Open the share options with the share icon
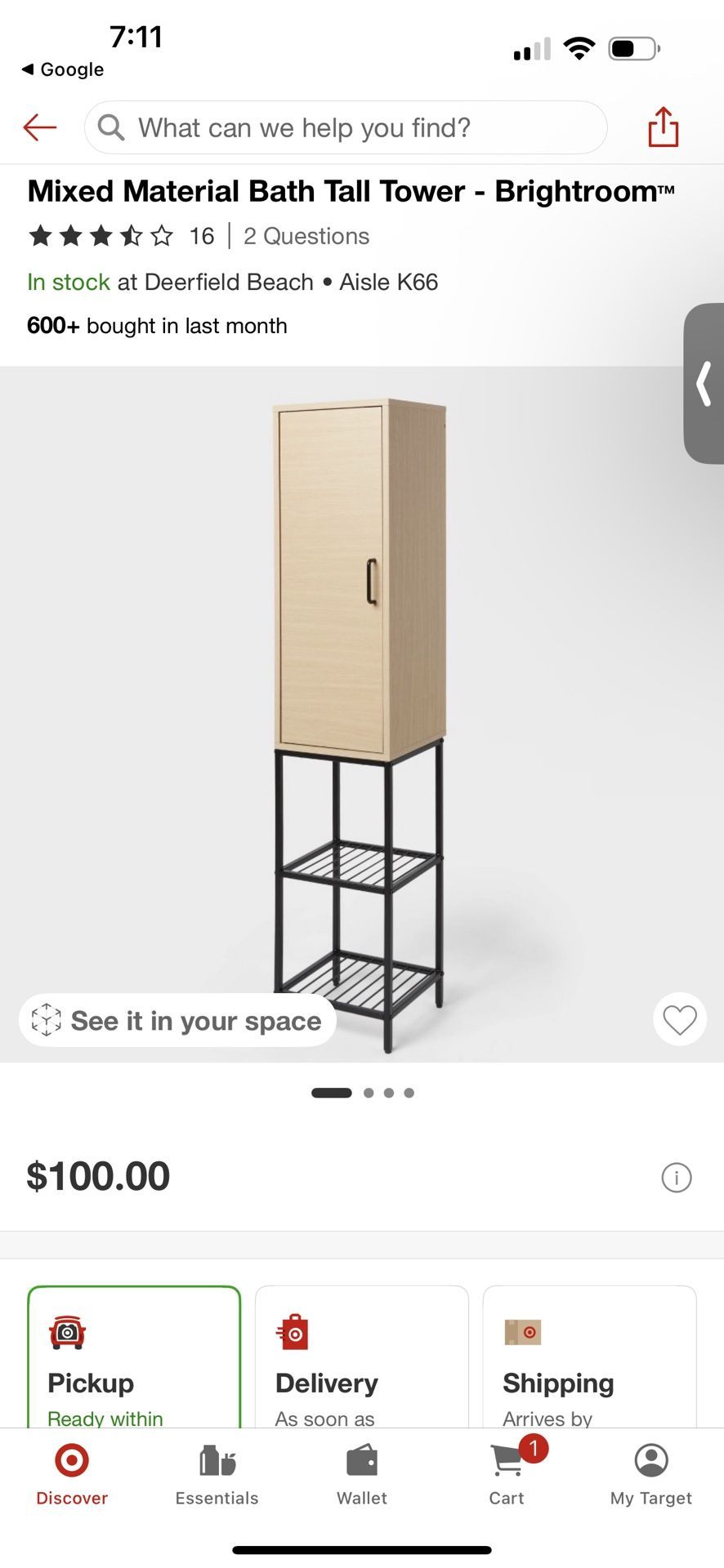 pyautogui.click(x=664, y=127)
